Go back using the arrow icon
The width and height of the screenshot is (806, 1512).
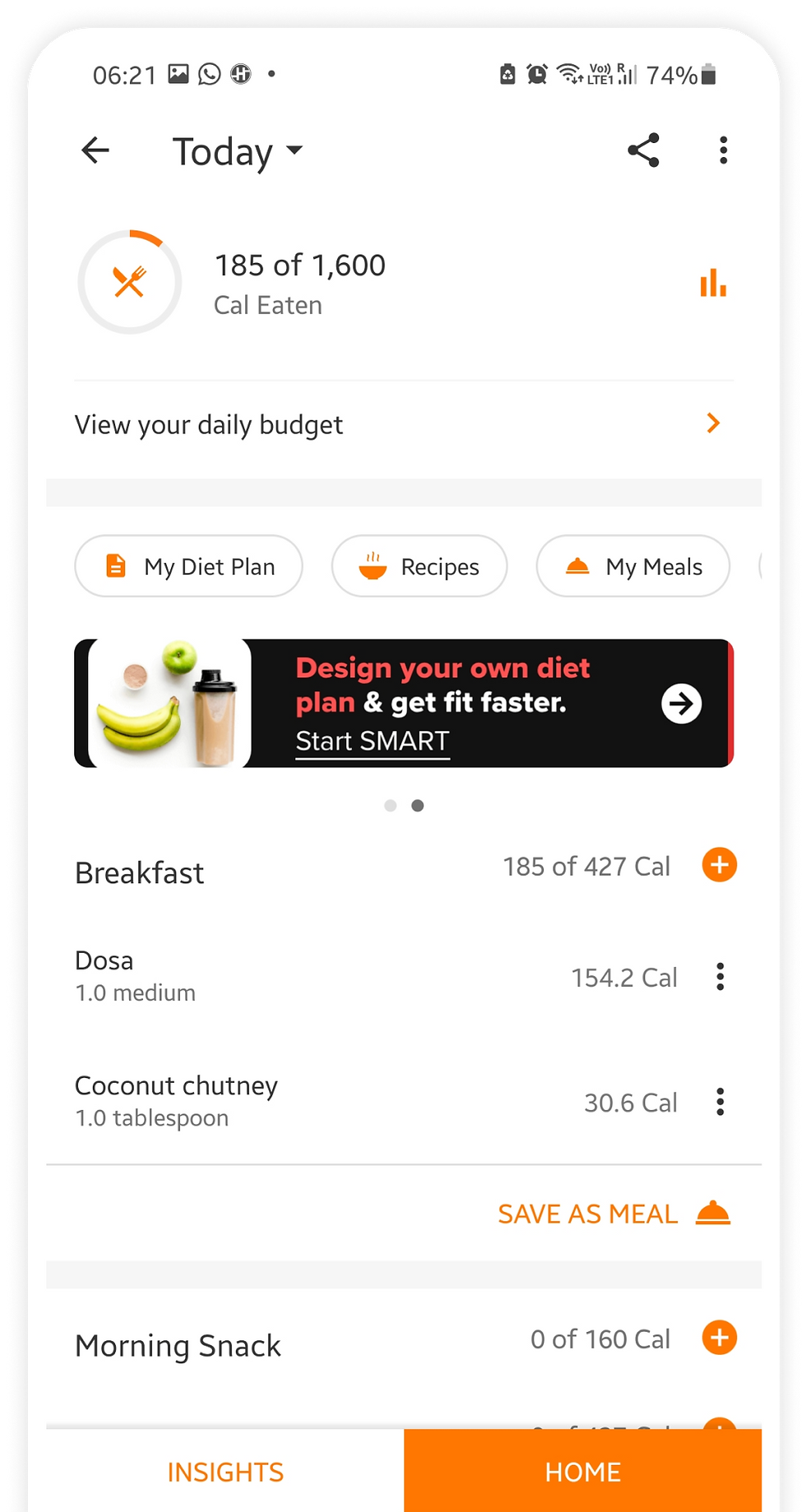pyautogui.click(x=95, y=150)
